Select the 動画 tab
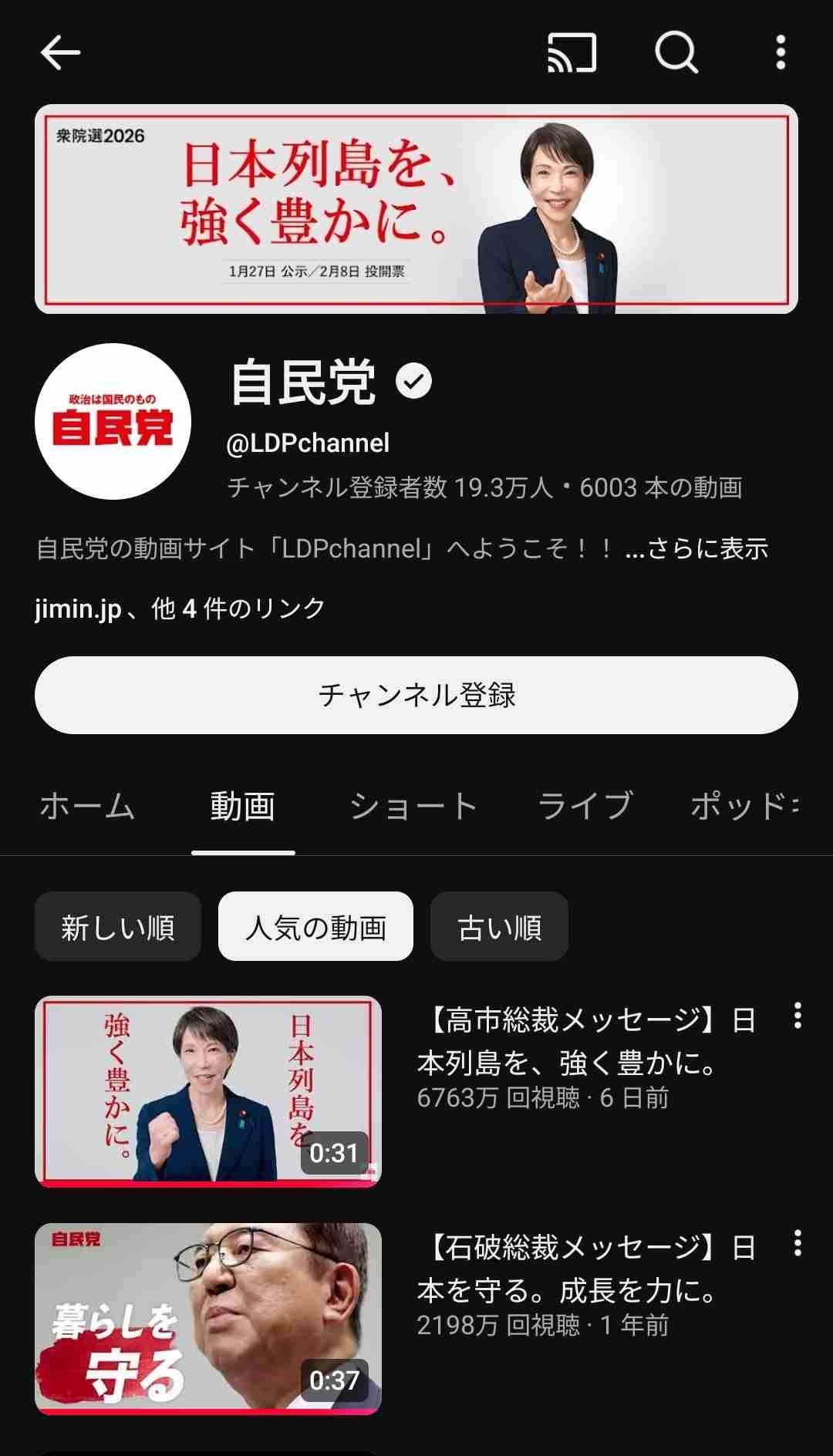 243,807
